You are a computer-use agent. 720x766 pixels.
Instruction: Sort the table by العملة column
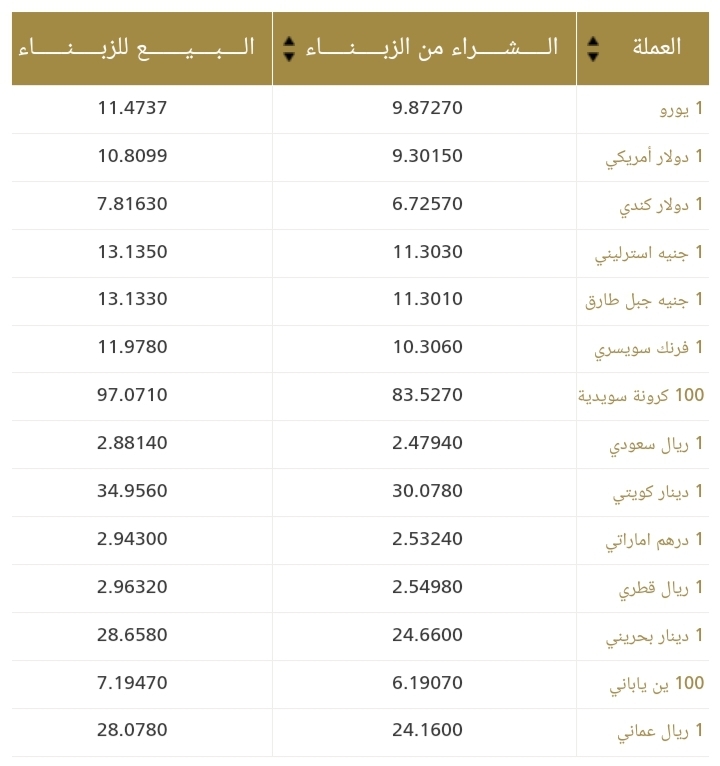593,48
